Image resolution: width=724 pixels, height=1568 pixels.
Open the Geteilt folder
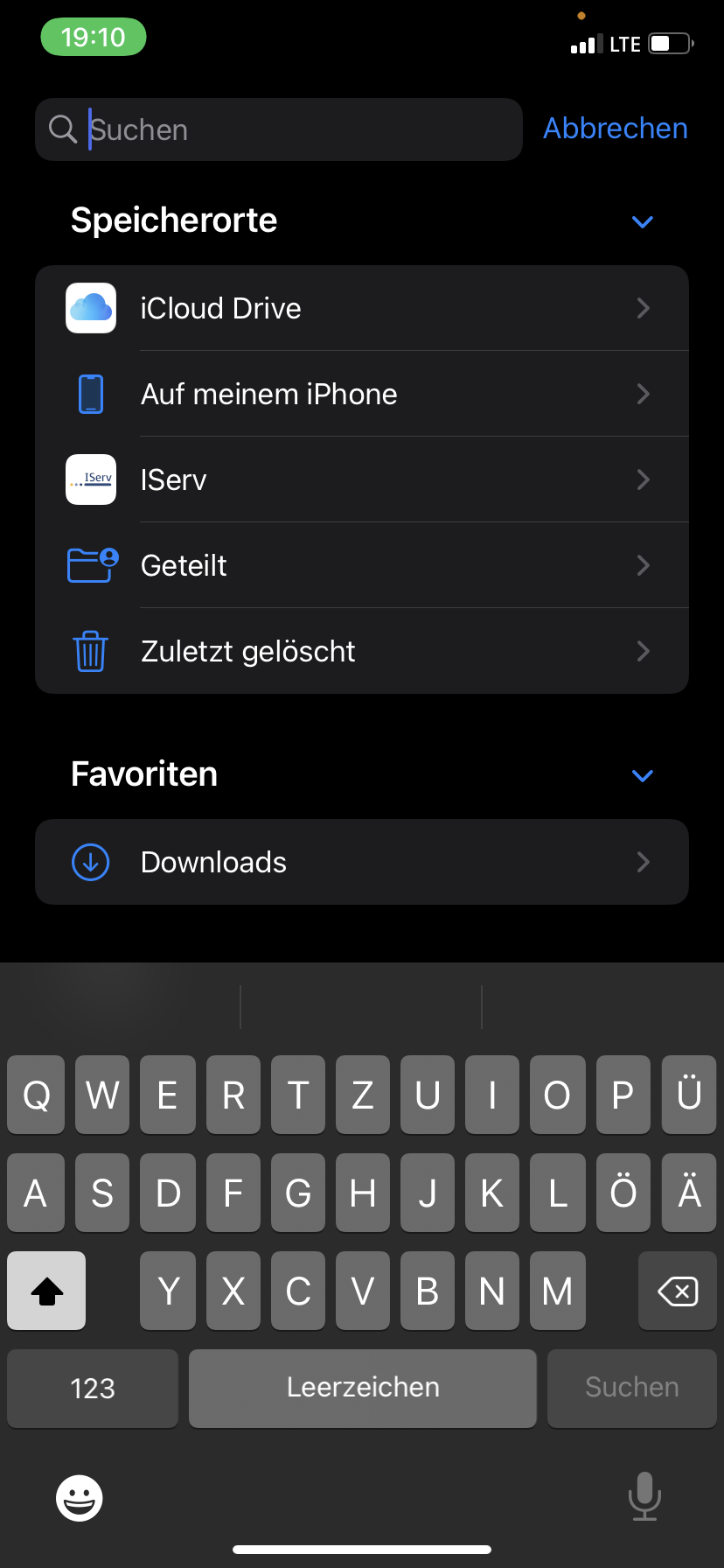pyautogui.click(x=362, y=565)
